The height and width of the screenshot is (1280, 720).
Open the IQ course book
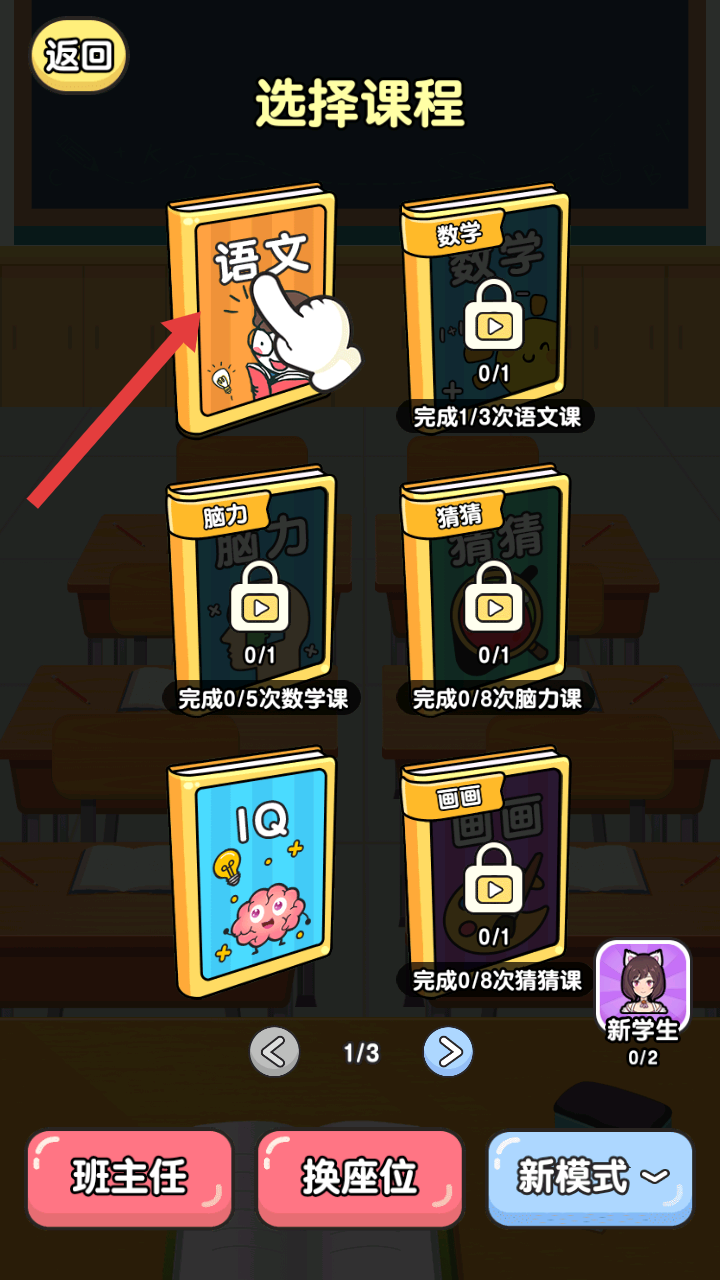click(253, 871)
